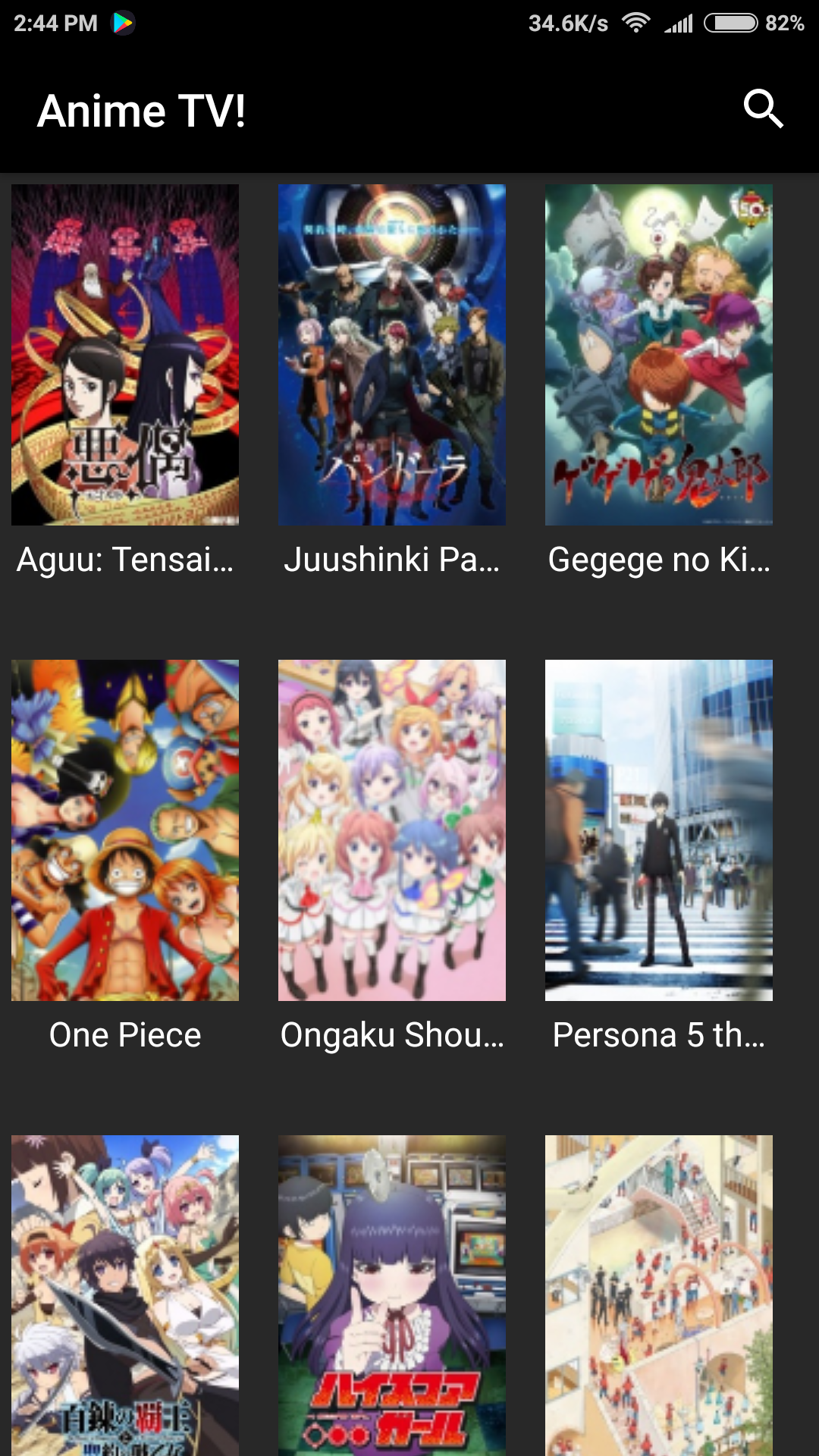This screenshot has height=1456, width=819.
Task: Select the sword-wielding hero anime poster tile
Action: coord(125,1295)
